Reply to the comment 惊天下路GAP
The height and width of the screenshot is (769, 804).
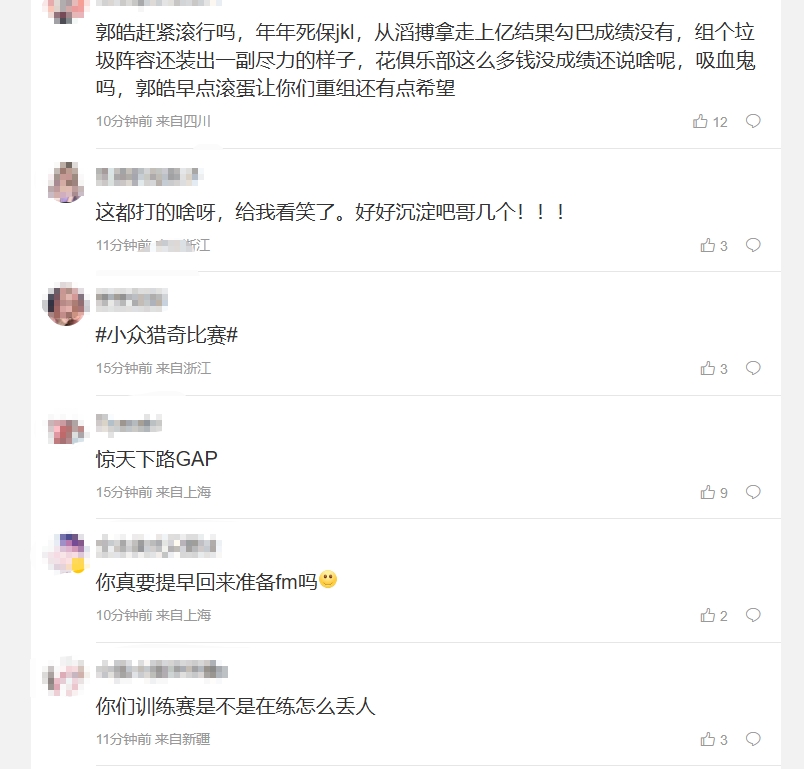[753, 492]
